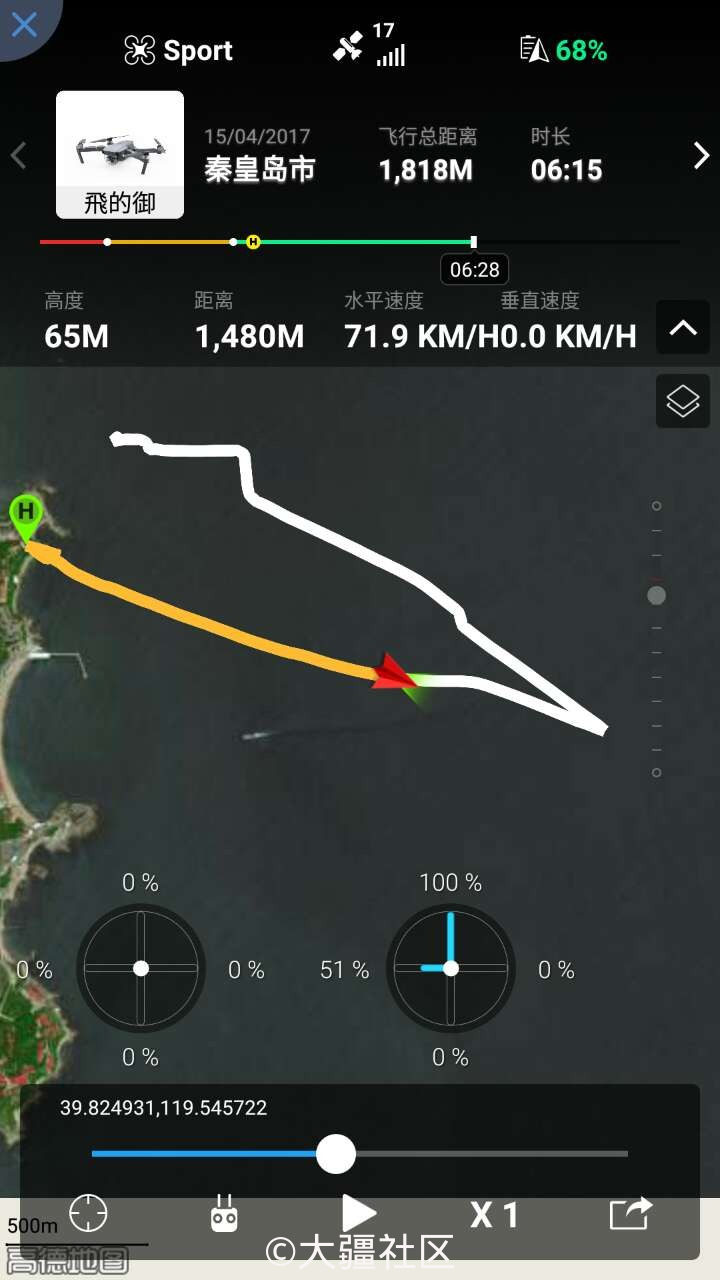Share this flight record

tap(630, 1214)
